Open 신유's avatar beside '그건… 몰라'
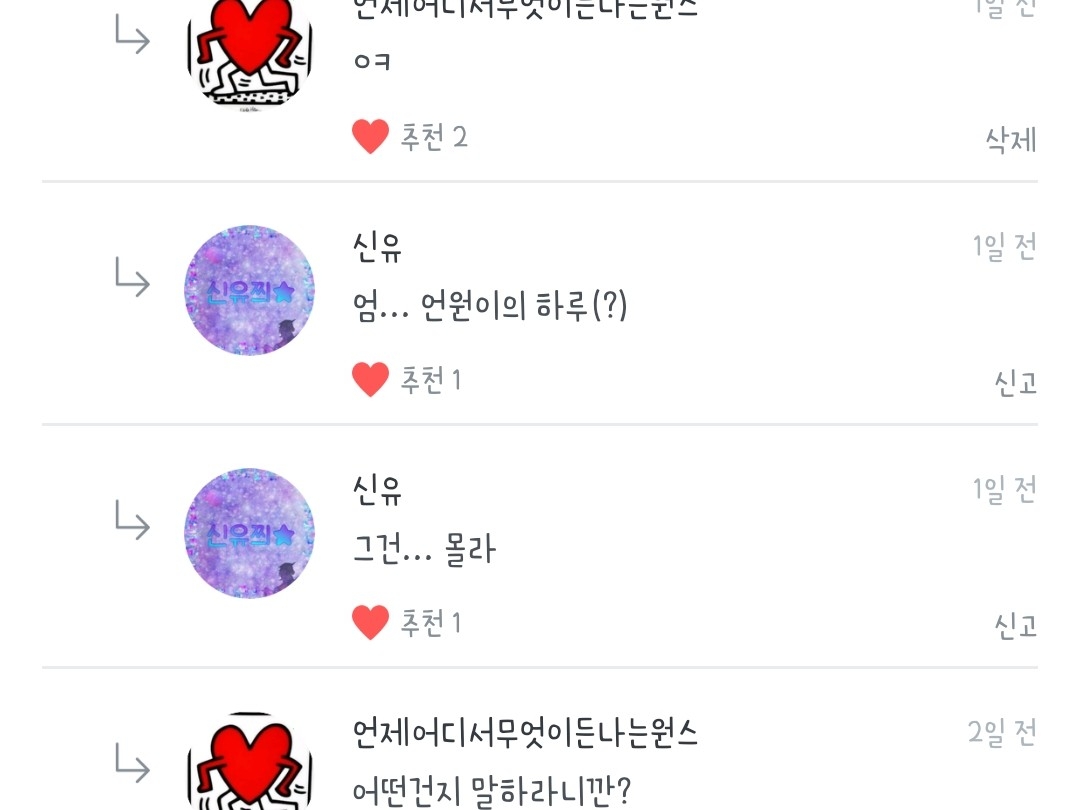This screenshot has width=1080, height=810. [250, 533]
